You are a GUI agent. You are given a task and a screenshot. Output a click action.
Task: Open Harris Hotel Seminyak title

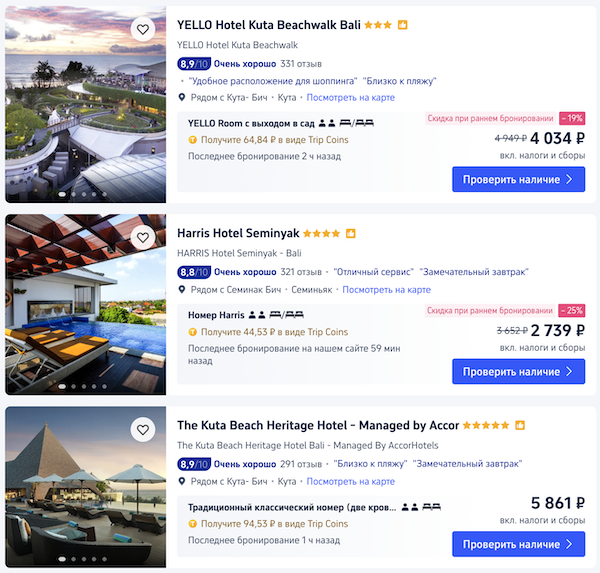pos(238,233)
